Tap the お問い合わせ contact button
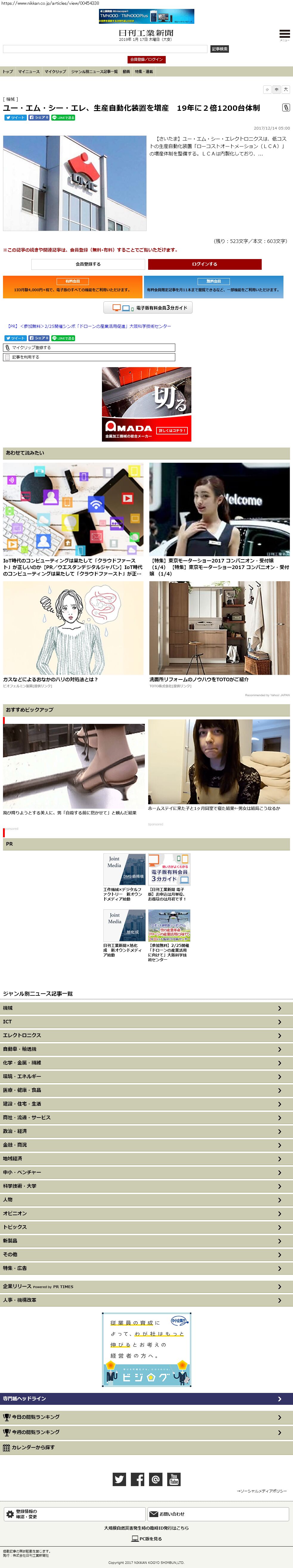 (218, 1514)
